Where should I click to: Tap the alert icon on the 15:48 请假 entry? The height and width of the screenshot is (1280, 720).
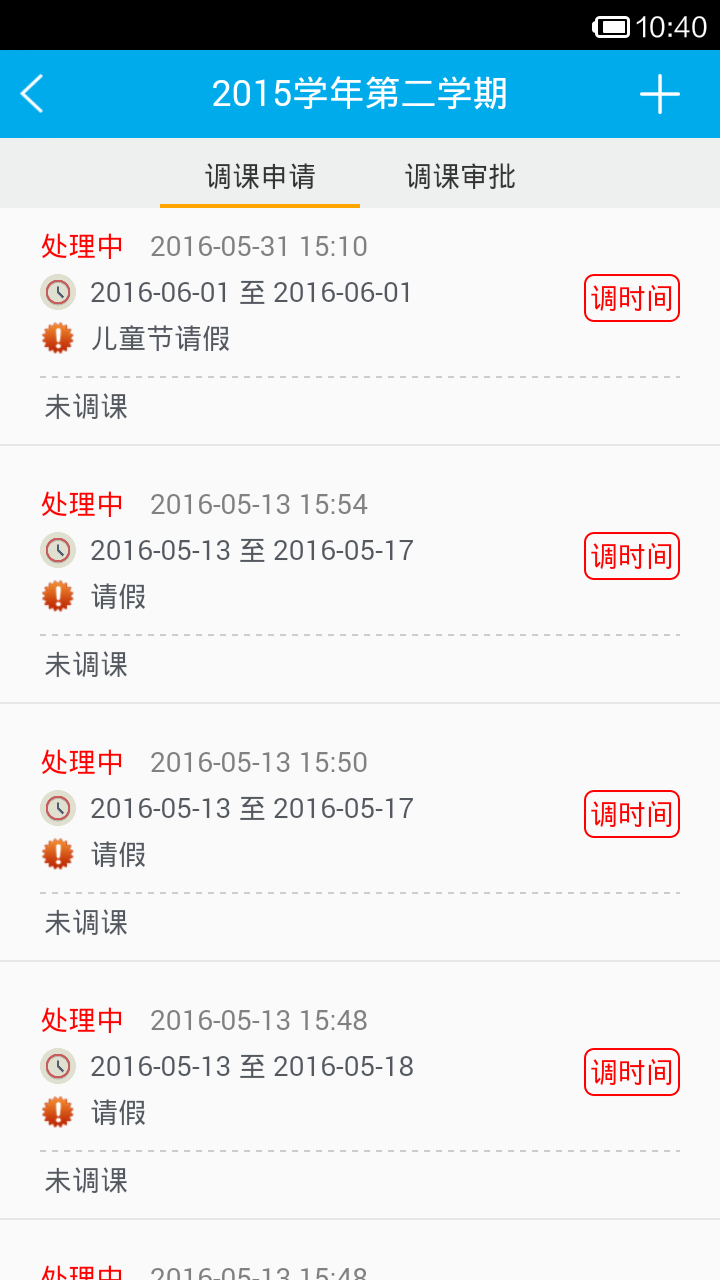57,1112
